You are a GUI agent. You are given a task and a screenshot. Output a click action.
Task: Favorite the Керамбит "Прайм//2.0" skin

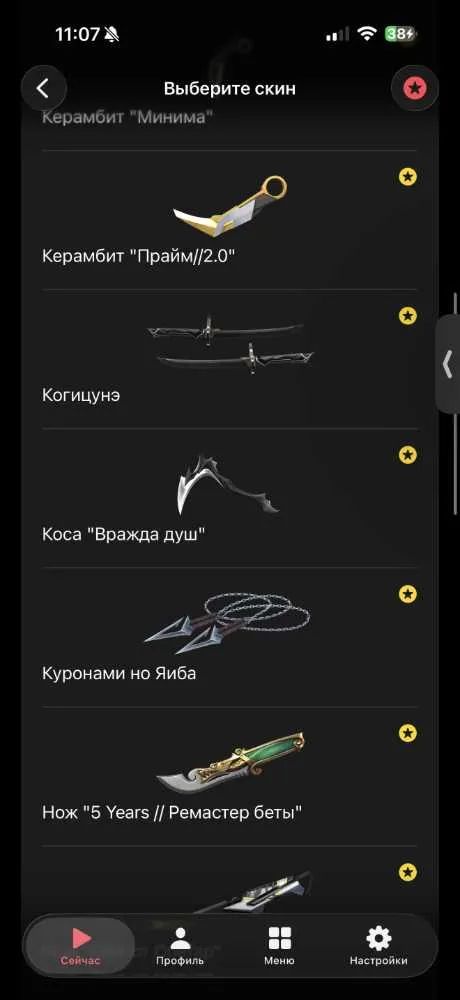408,177
